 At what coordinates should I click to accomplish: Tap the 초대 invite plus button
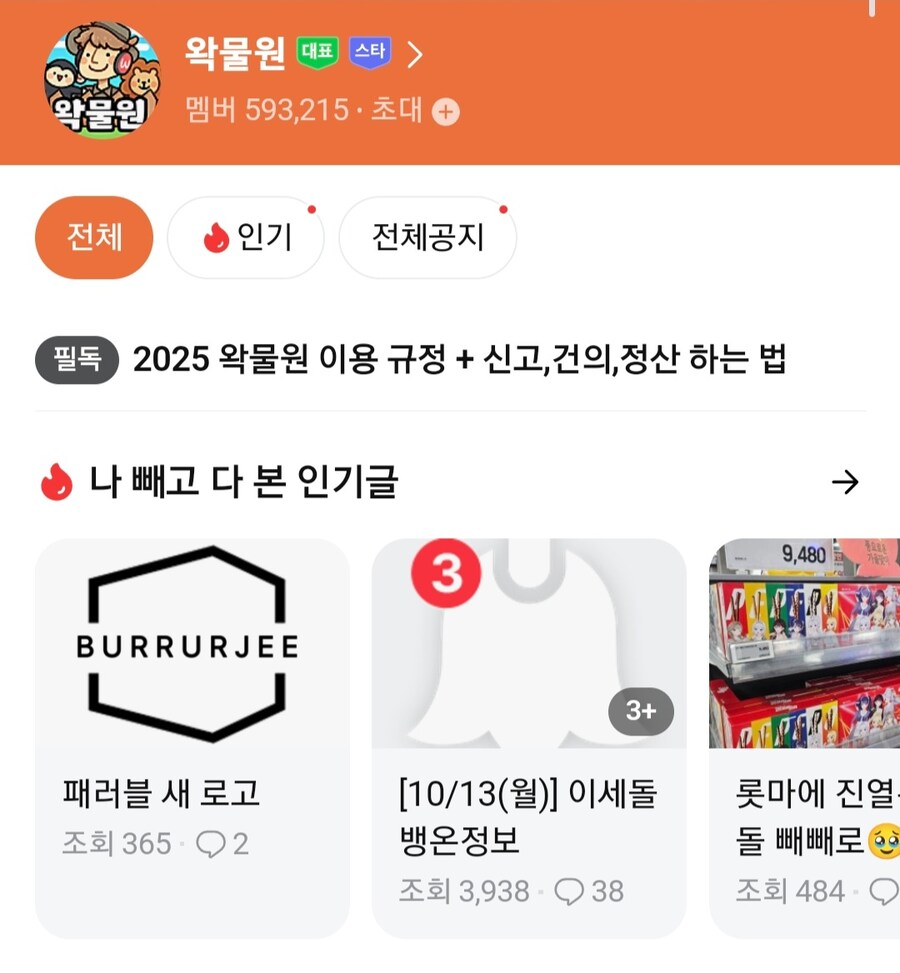click(446, 112)
